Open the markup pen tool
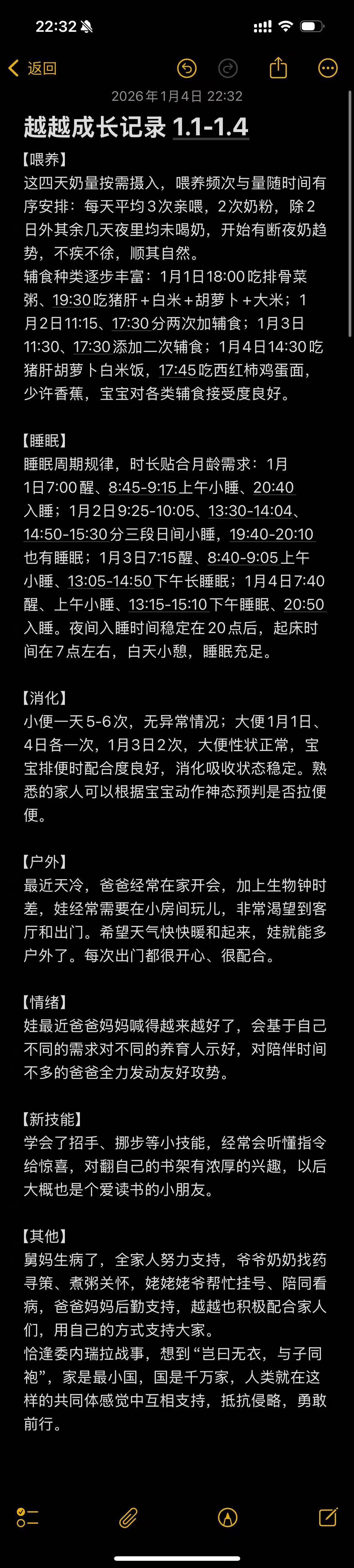 [228, 1518]
